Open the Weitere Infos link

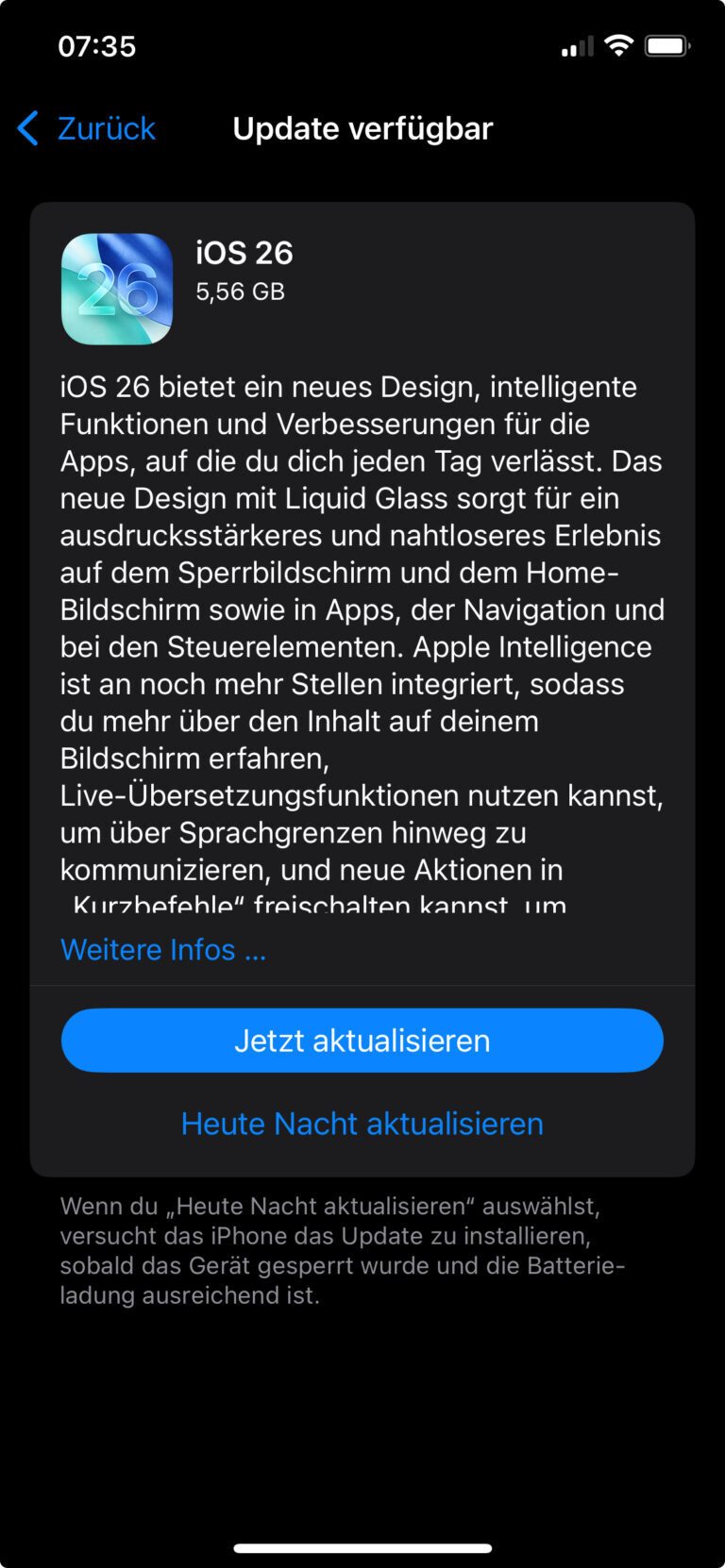(163, 949)
